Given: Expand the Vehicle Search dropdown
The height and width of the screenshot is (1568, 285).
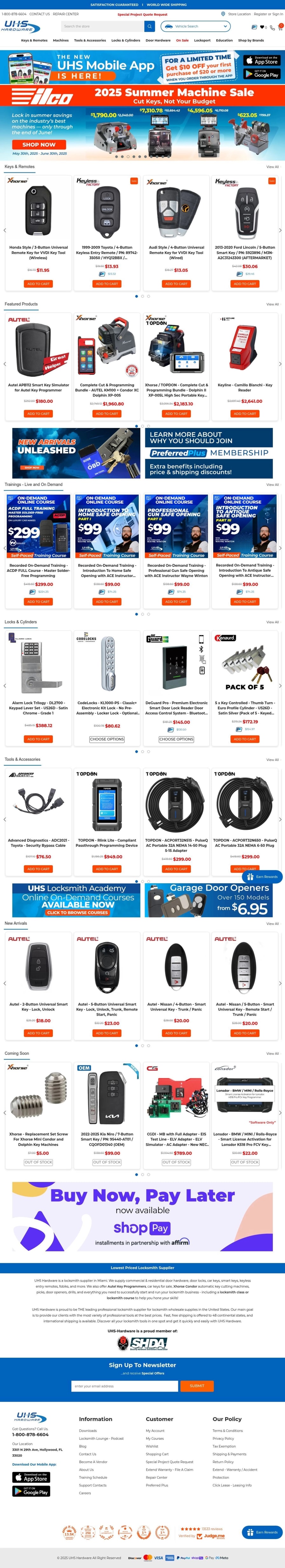Looking at the screenshot, I should (x=195, y=26).
